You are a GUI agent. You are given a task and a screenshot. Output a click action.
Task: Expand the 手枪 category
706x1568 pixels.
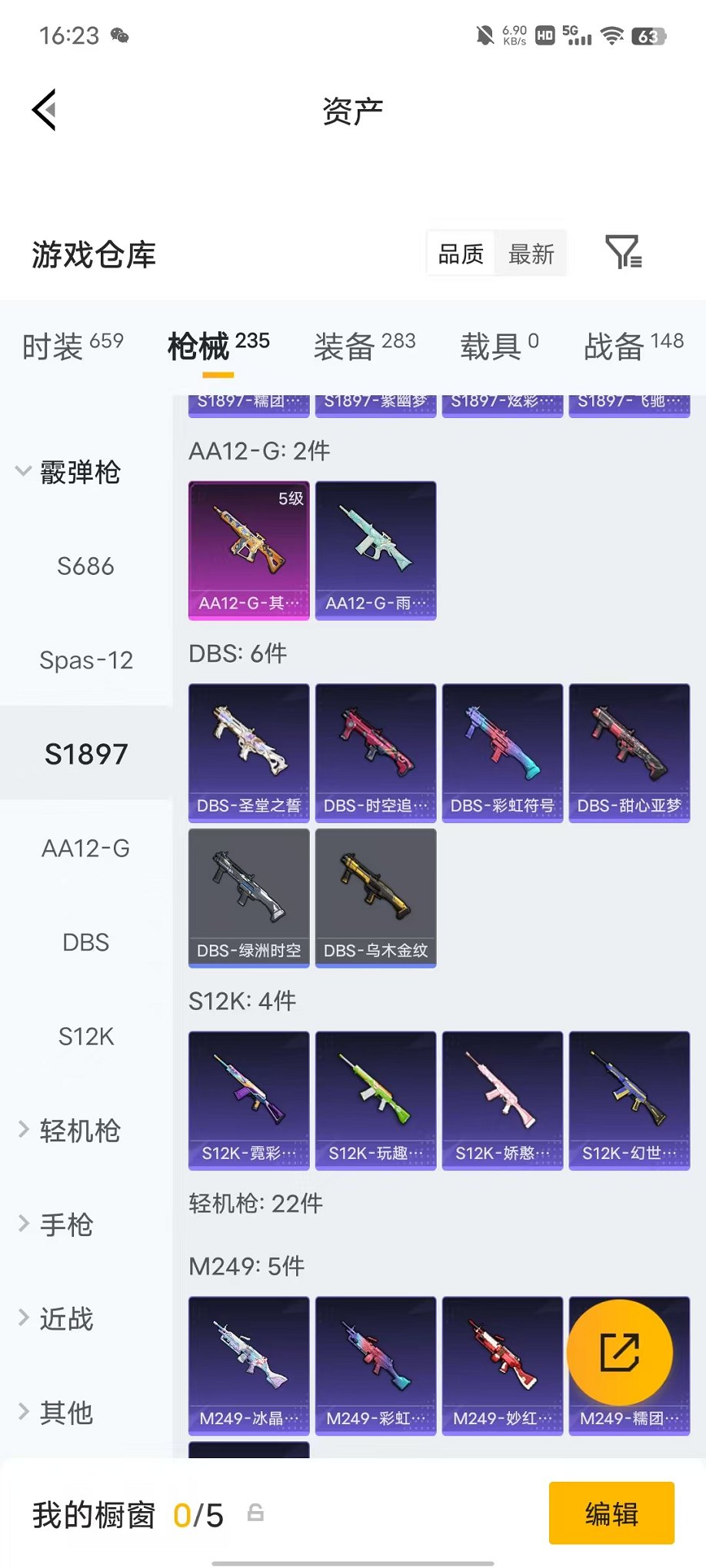tap(55, 1224)
